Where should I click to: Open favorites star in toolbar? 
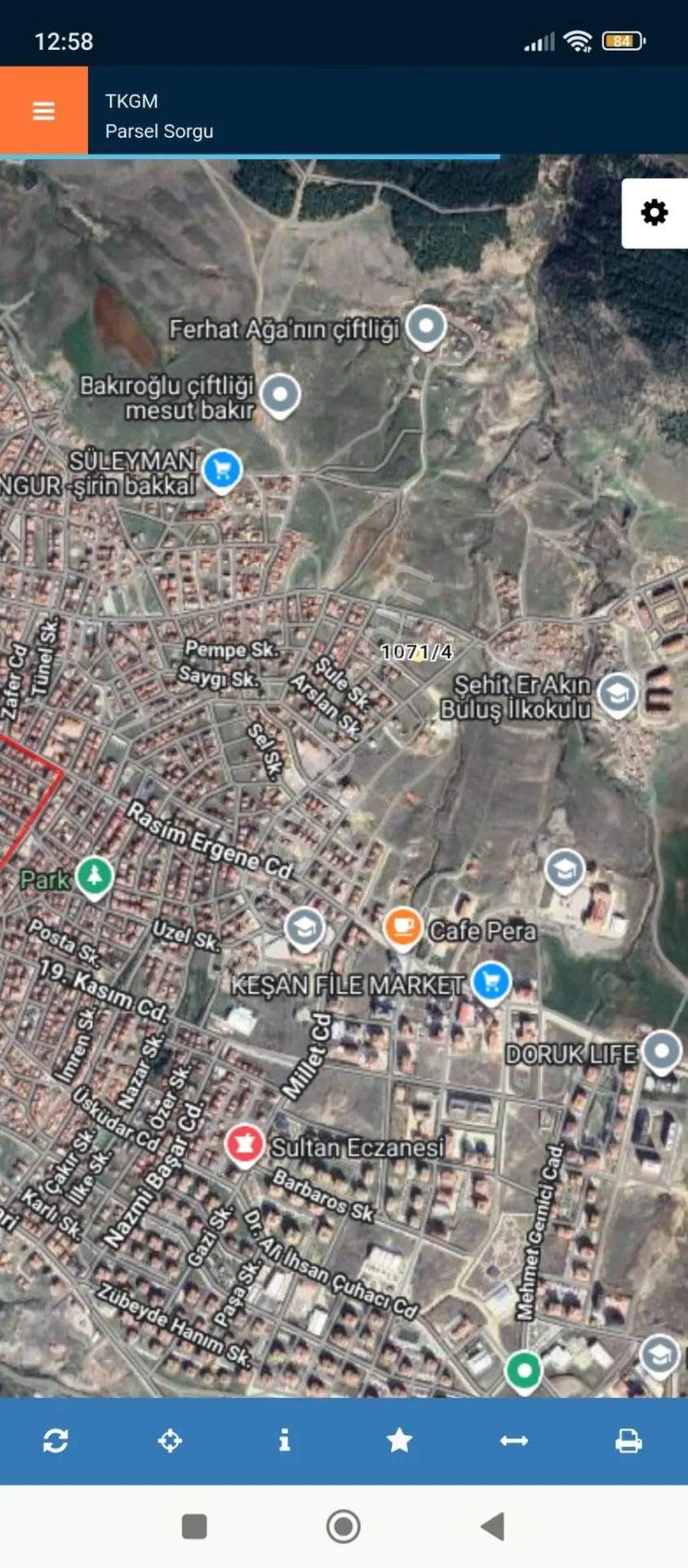pos(399,1440)
